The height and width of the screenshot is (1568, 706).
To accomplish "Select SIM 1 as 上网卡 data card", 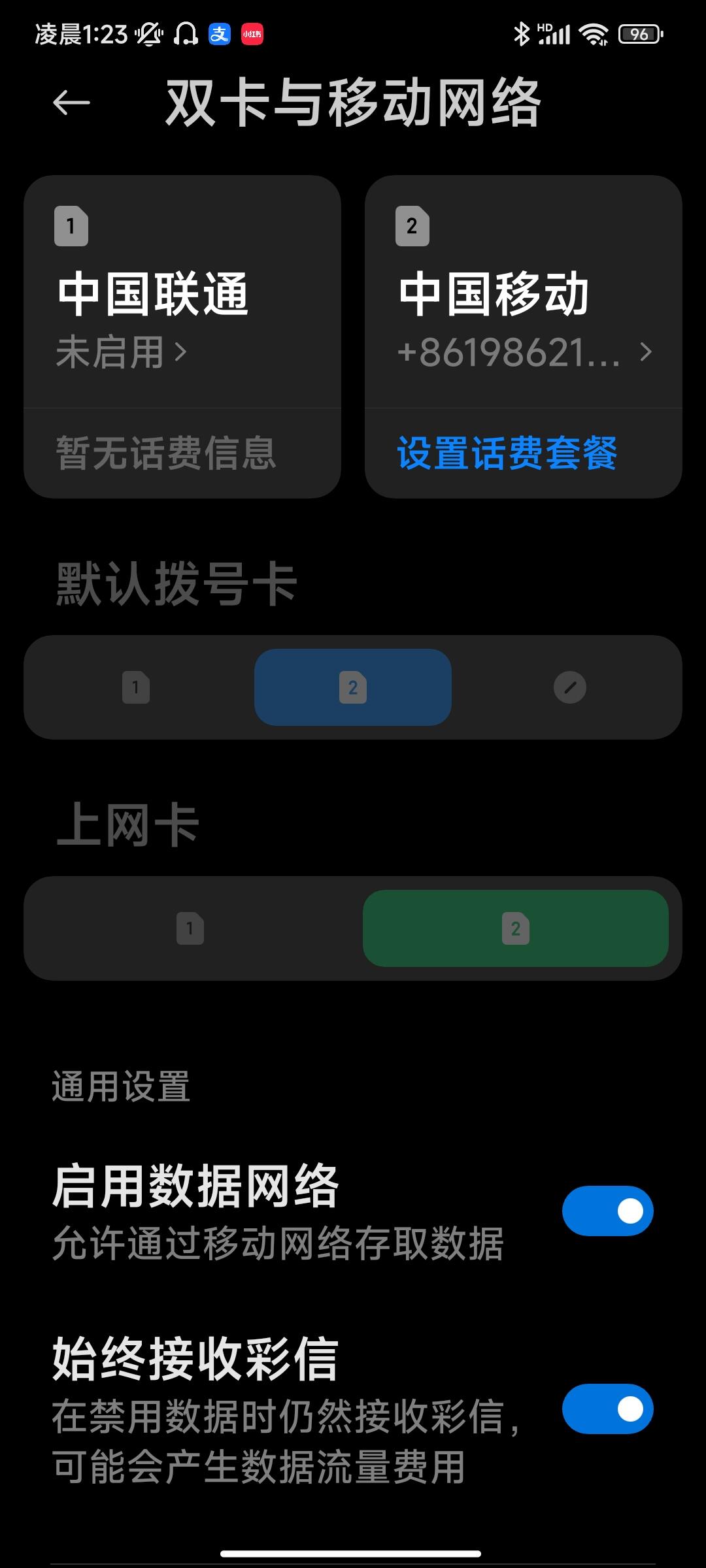I will [190, 928].
